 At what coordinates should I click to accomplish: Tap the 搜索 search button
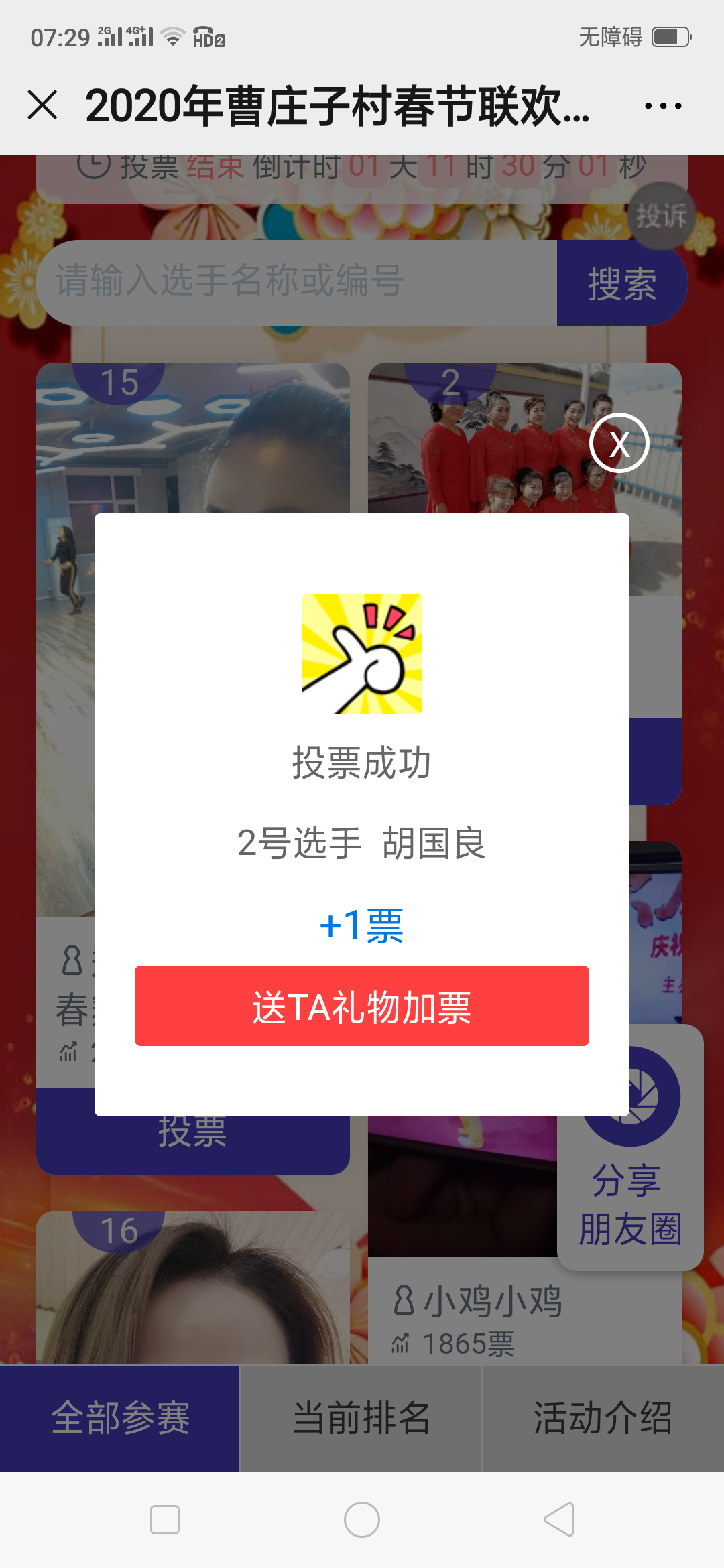(621, 283)
